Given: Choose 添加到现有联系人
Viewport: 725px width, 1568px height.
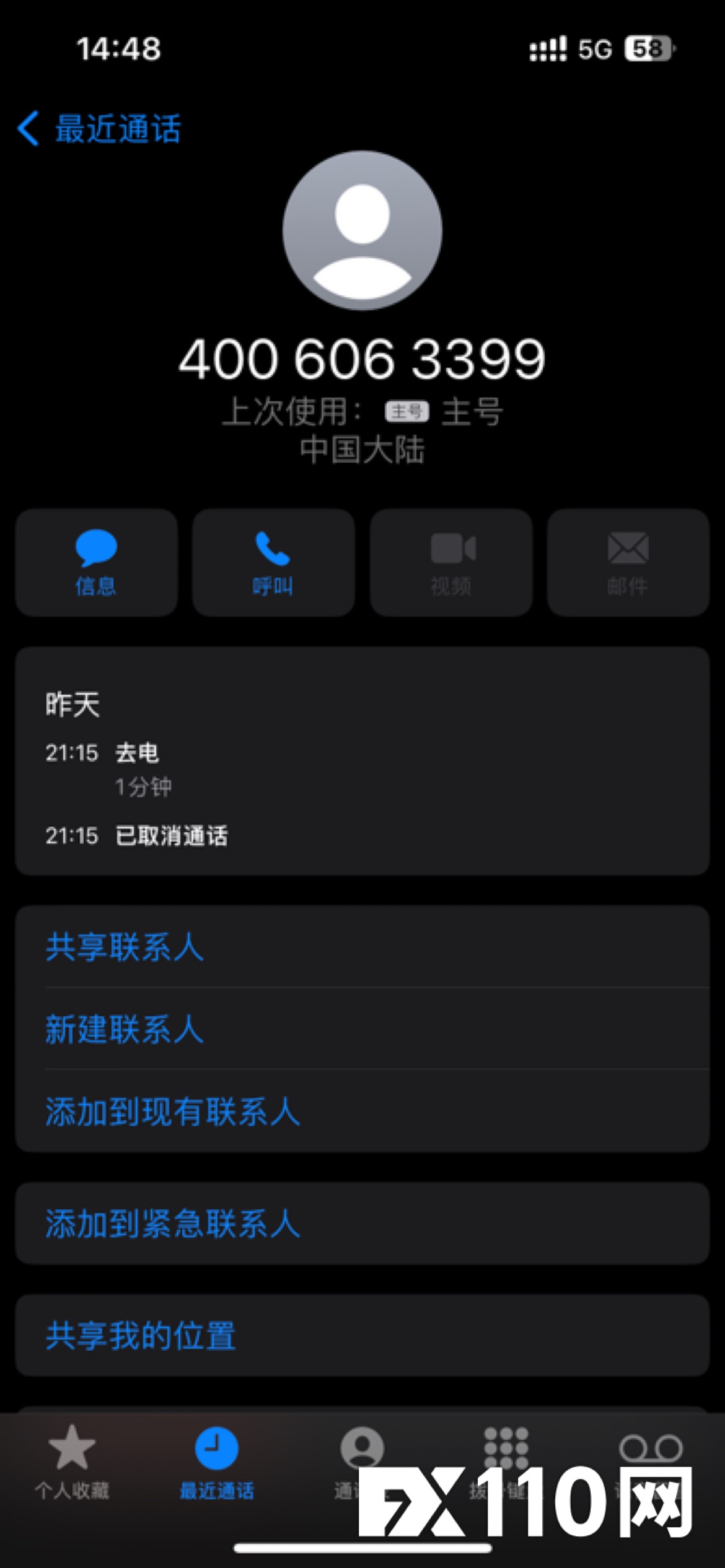Looking at the screenshot, I should point(172,1111).
